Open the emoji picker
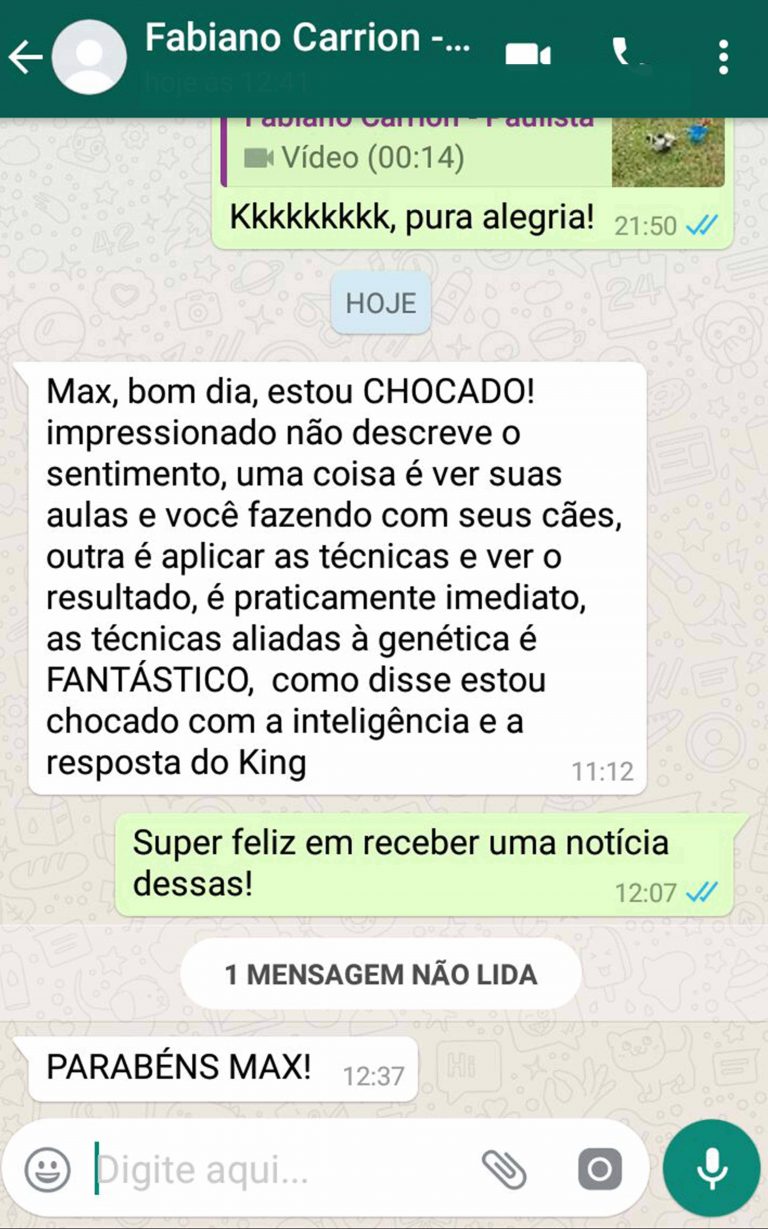 (47, 1169)
